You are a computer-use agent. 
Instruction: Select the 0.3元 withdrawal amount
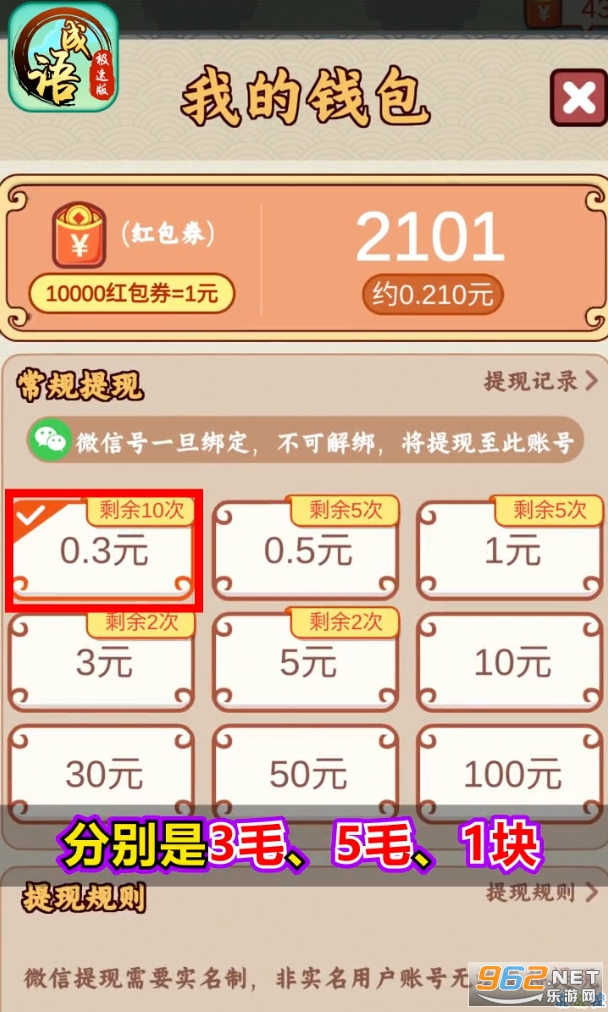click(104, 551)
